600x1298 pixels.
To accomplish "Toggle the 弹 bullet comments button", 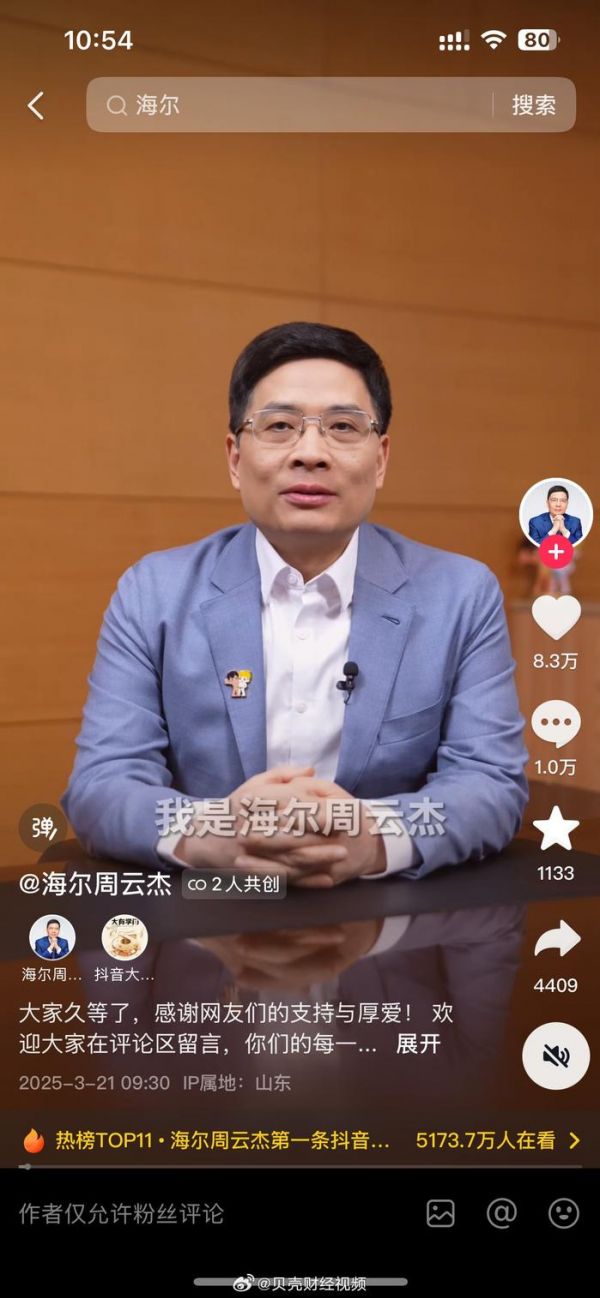I will [x=43, y=828].
